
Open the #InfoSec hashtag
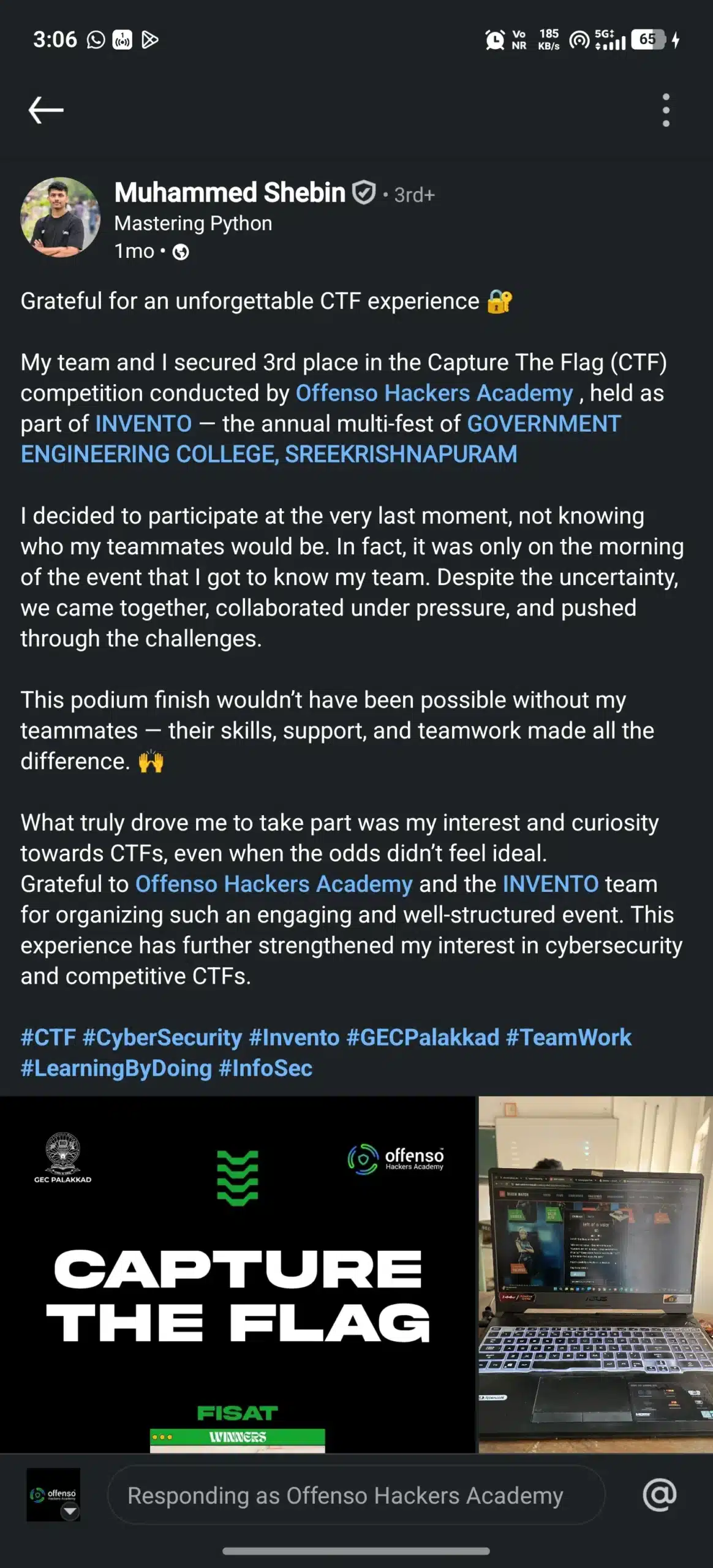coord(265,1068)
